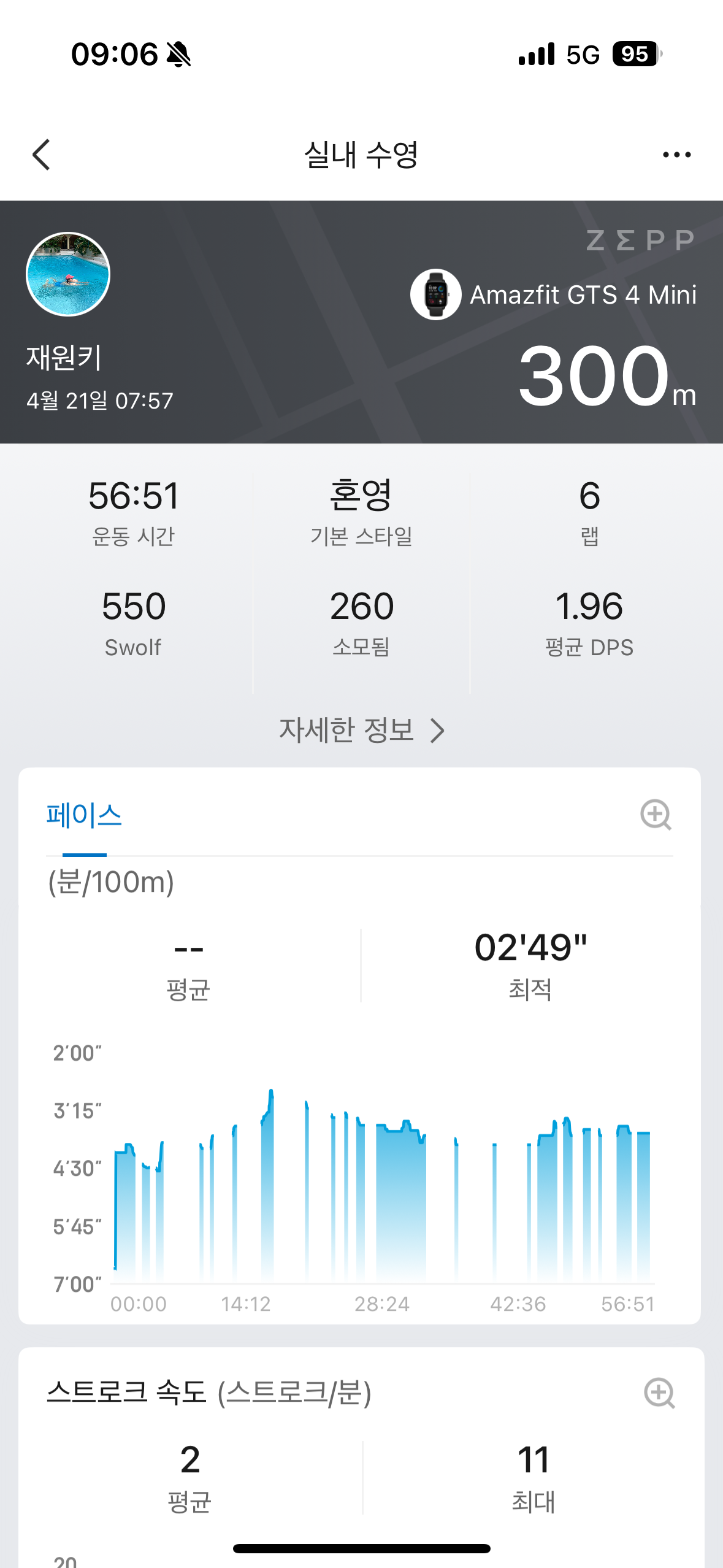Go back from the 실내 수영 screen
Image resolution: width=723 pixels, height=1568 pixels.
[x=41, y=155]
